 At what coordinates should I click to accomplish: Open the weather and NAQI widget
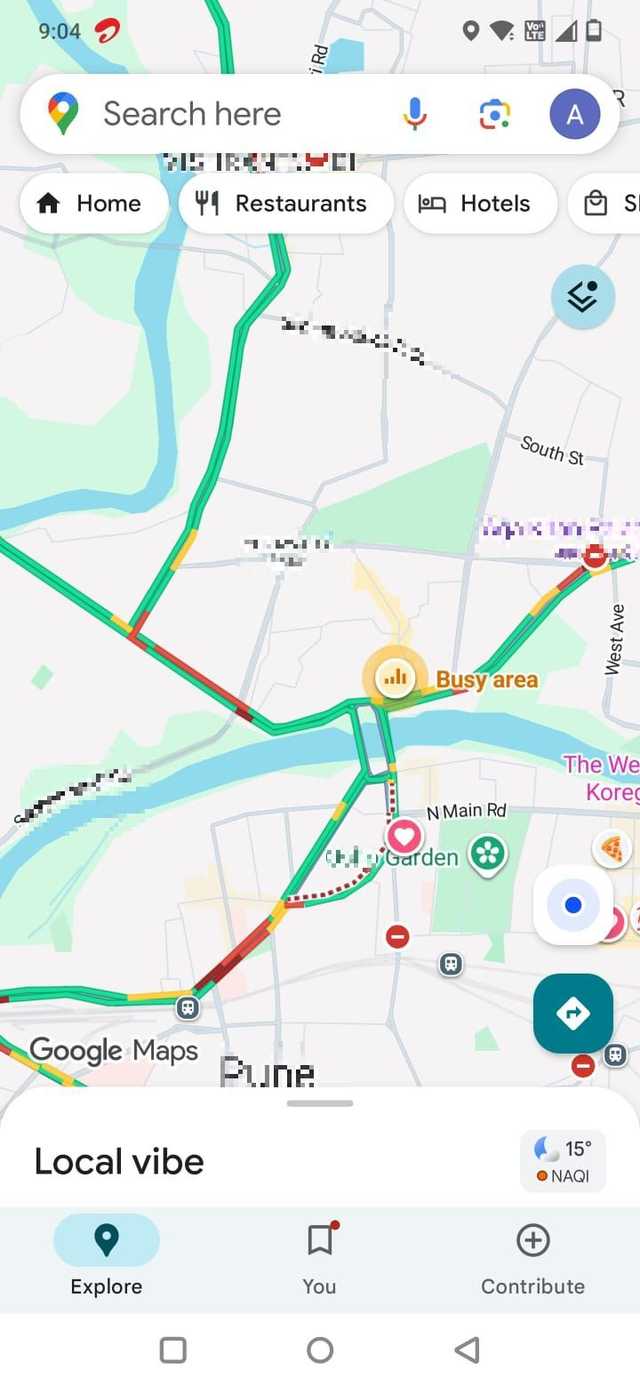(x=563, y=1160)
